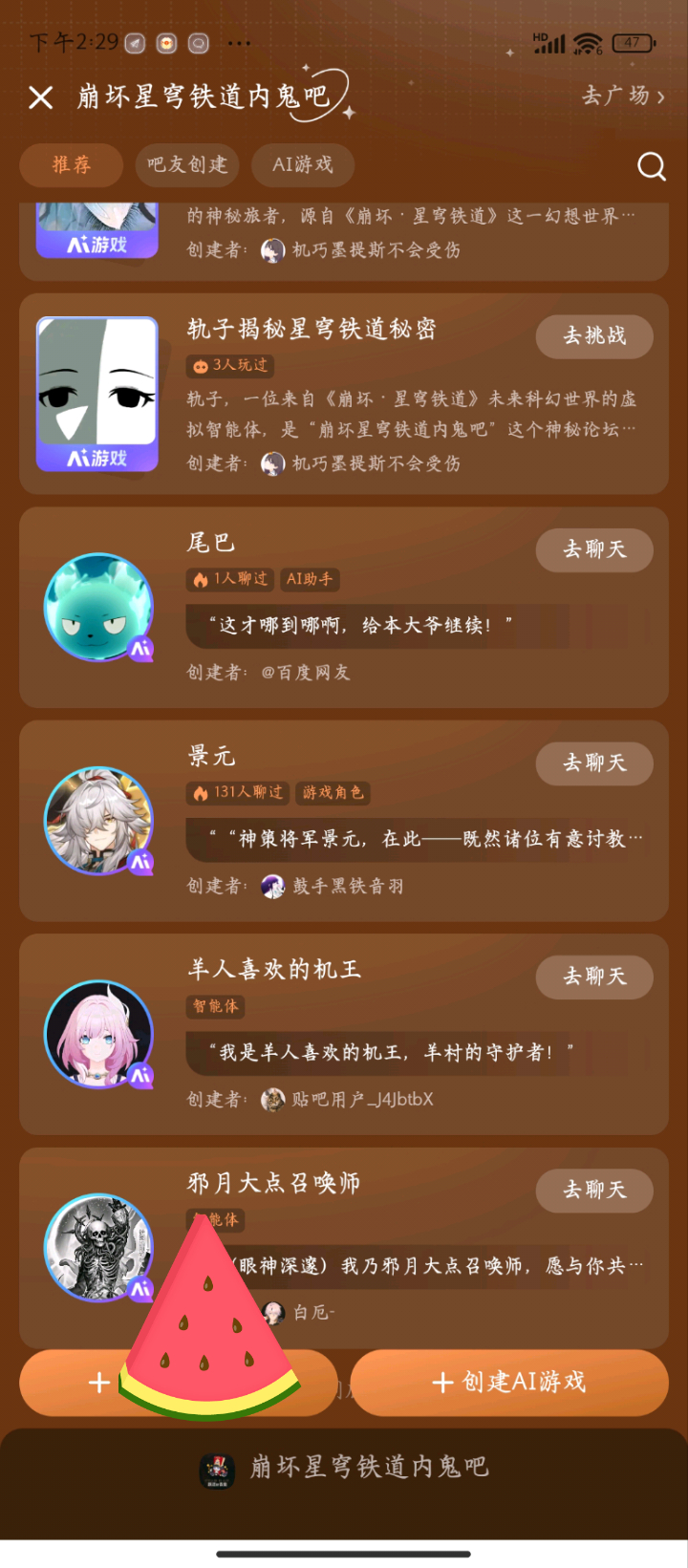The height and width of the screenshot is (1568, 688).
Task: Switch to the 吧友创建 tab
Action: pos(187,165)
